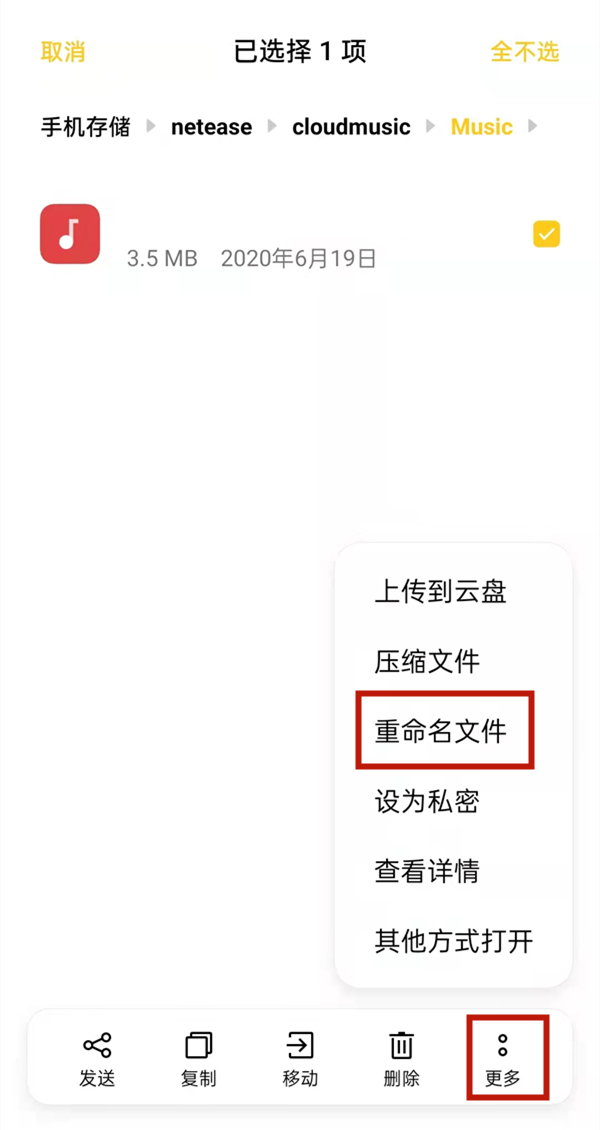Tap 发送 share button

click(x=97, y=1060)
